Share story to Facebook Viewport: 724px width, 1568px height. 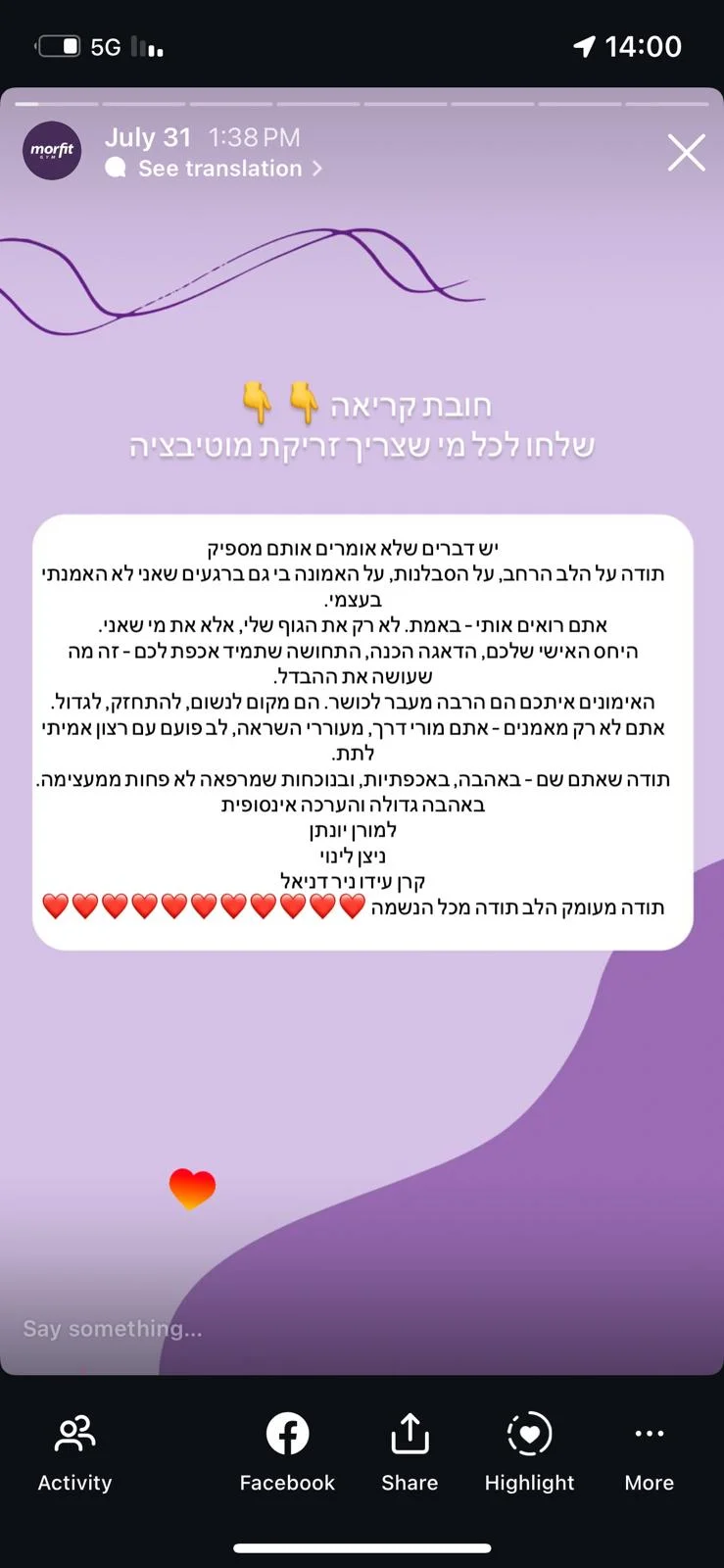287,1451
